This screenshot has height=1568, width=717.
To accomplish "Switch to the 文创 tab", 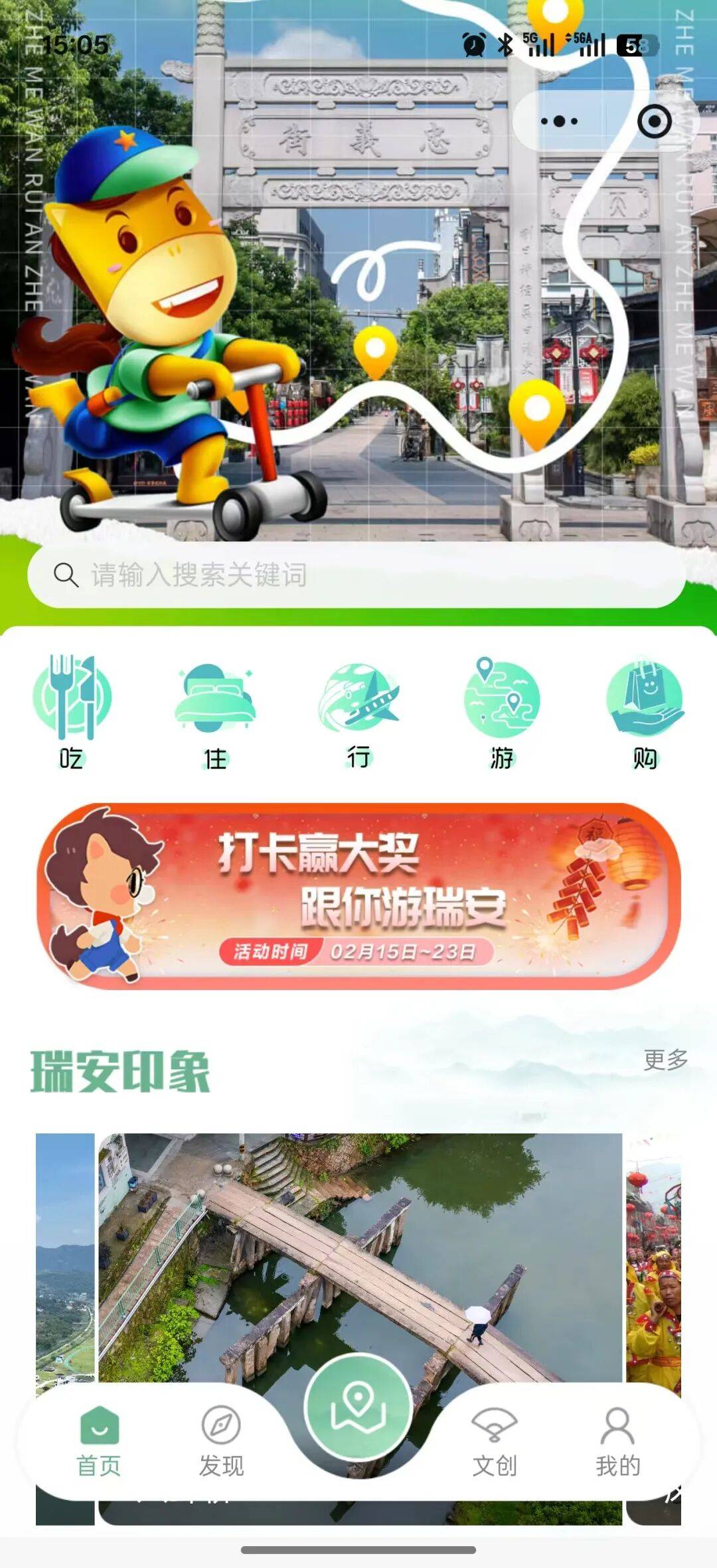I will (494, 1440).
